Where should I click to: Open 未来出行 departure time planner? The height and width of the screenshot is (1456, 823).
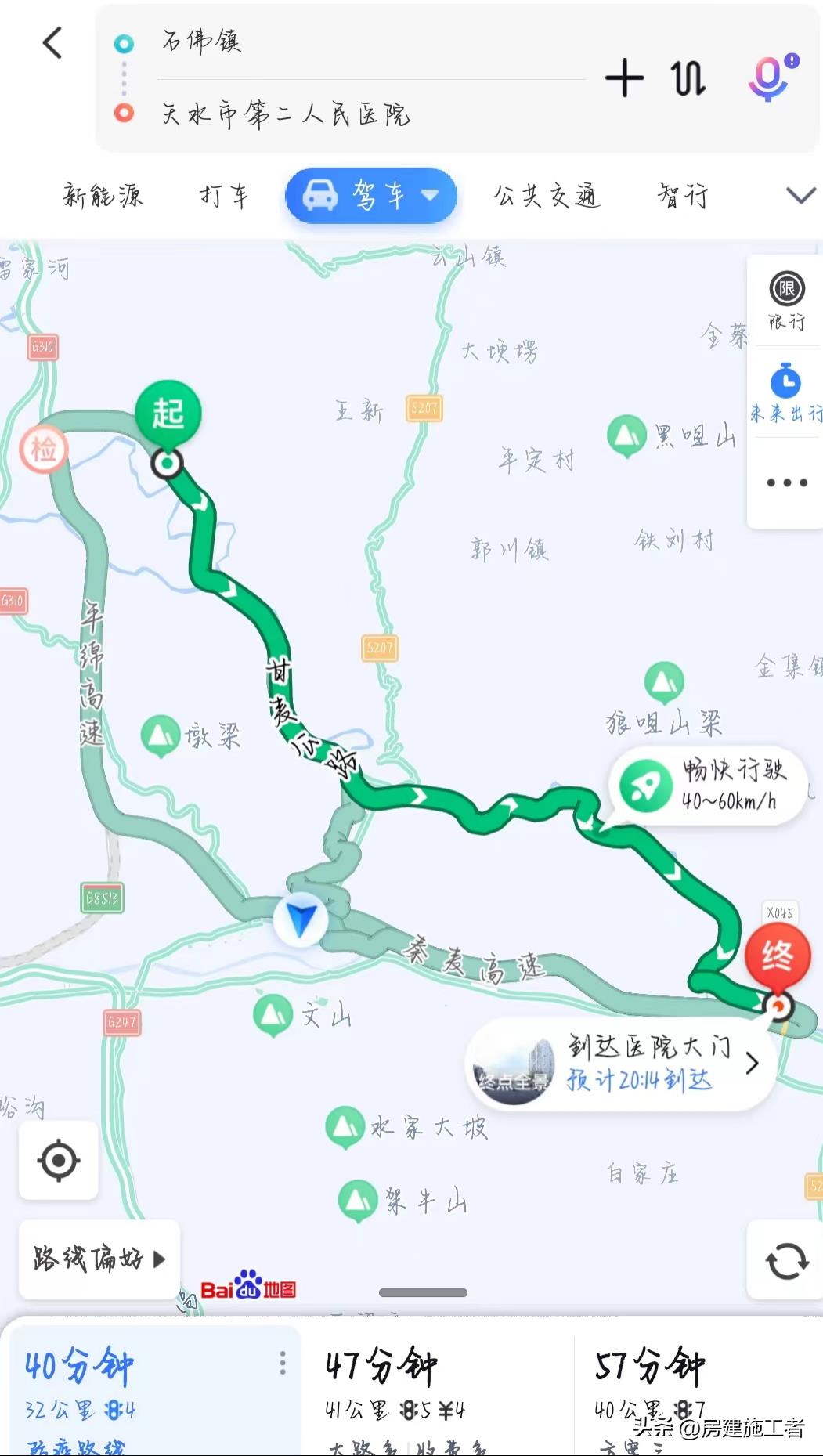click(786, 393)
